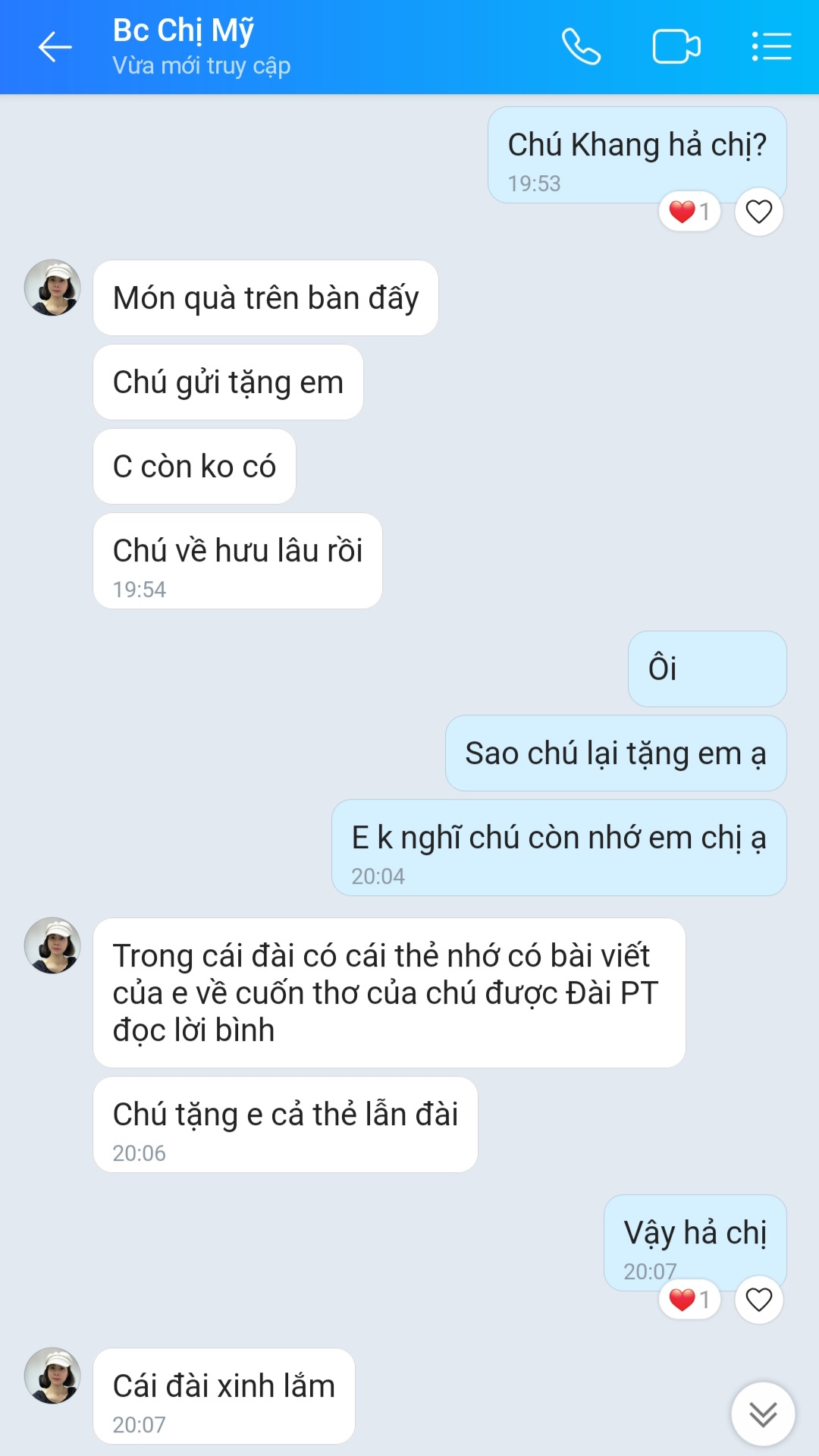Viewport: 819px width, 1456px height.
Task: Start a video call with Bc Chị Mỹ
Action: (x=676, y=47)
